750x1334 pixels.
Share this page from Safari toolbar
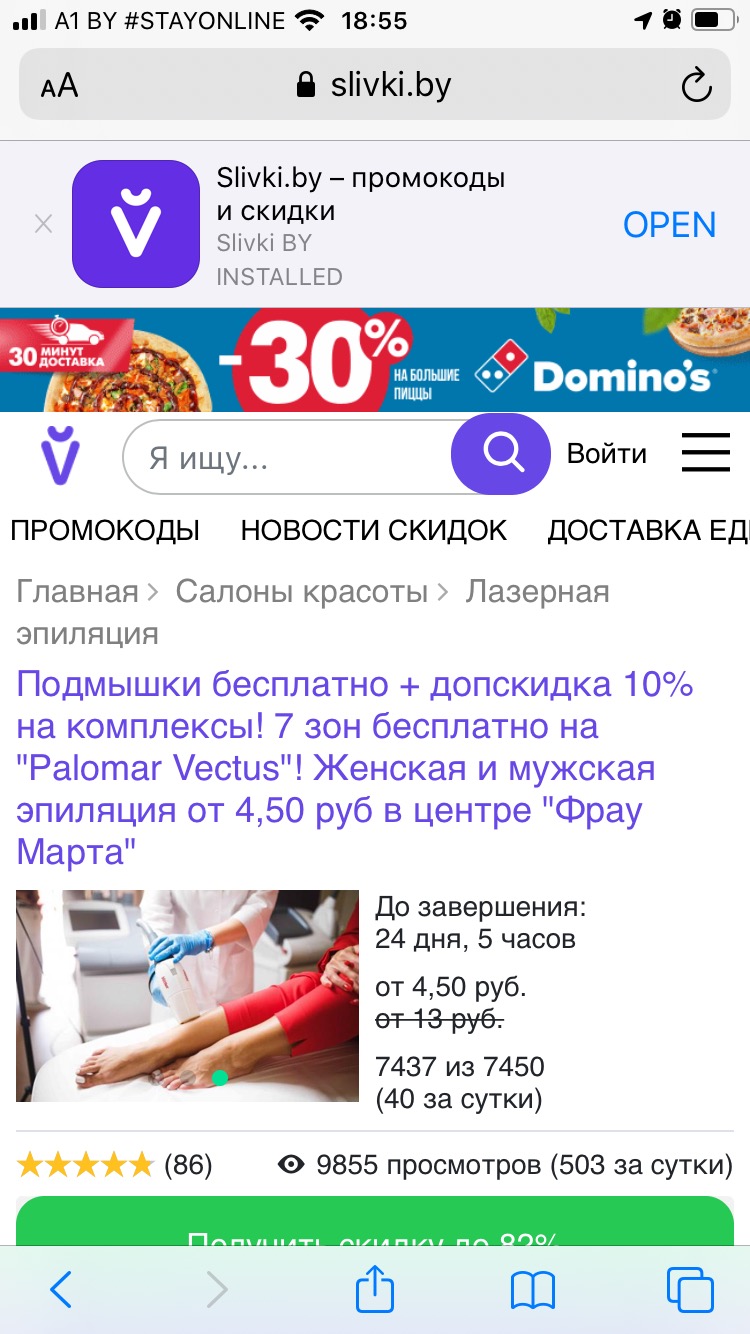click(x=375, y=1290)
